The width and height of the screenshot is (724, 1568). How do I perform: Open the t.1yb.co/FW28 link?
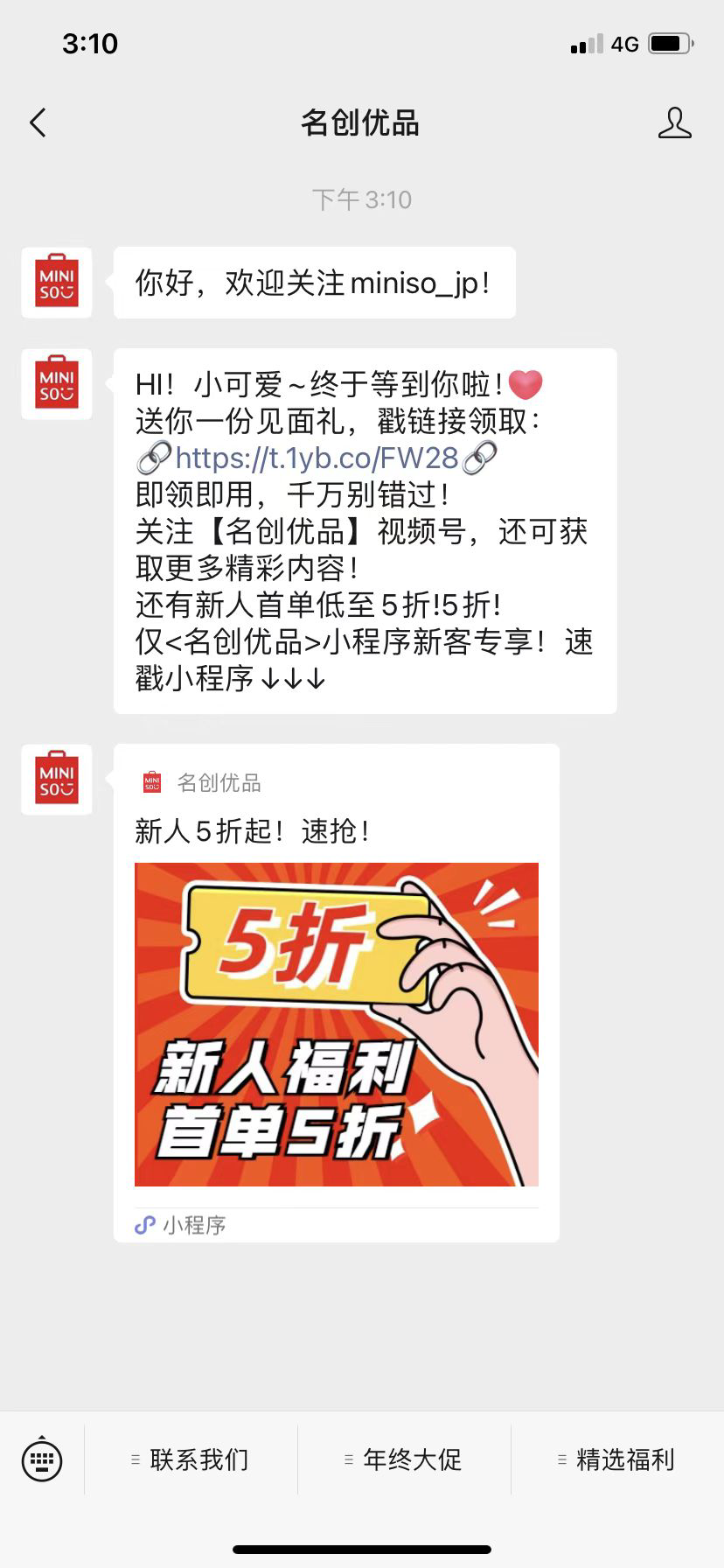(x=317, y=458)
